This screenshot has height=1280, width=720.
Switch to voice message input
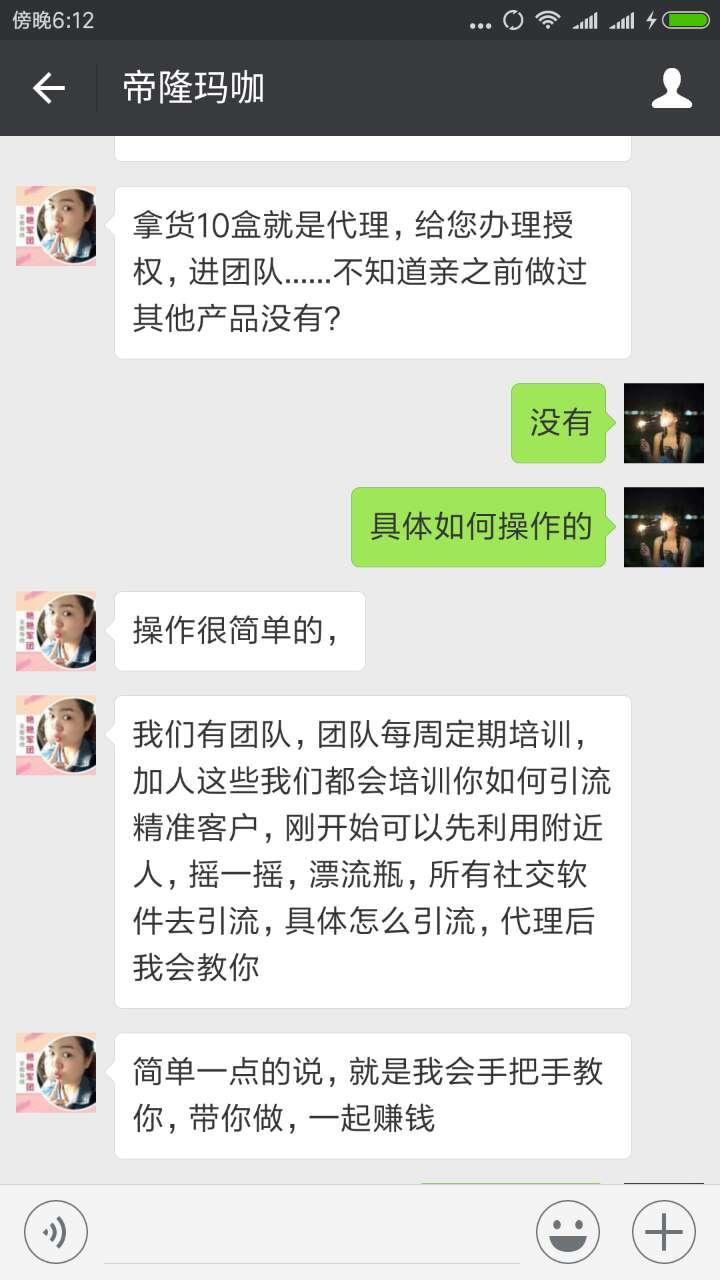[x=56, y=1231]
